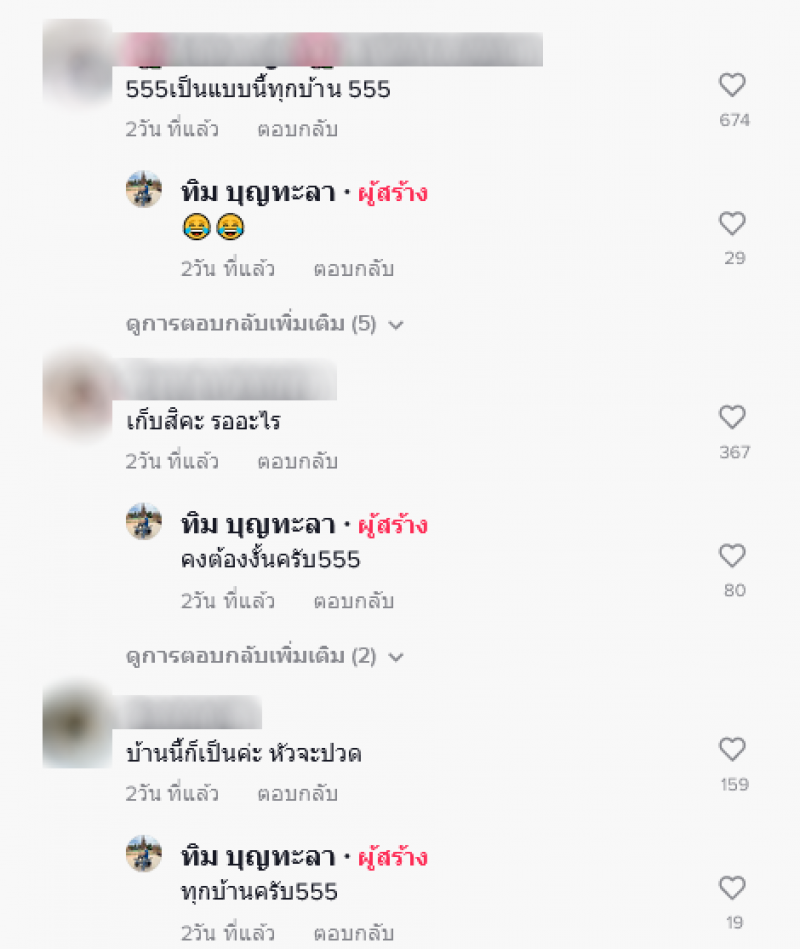Expand 5 more replies
Viewport: 800px width, 949px height.
265,324
